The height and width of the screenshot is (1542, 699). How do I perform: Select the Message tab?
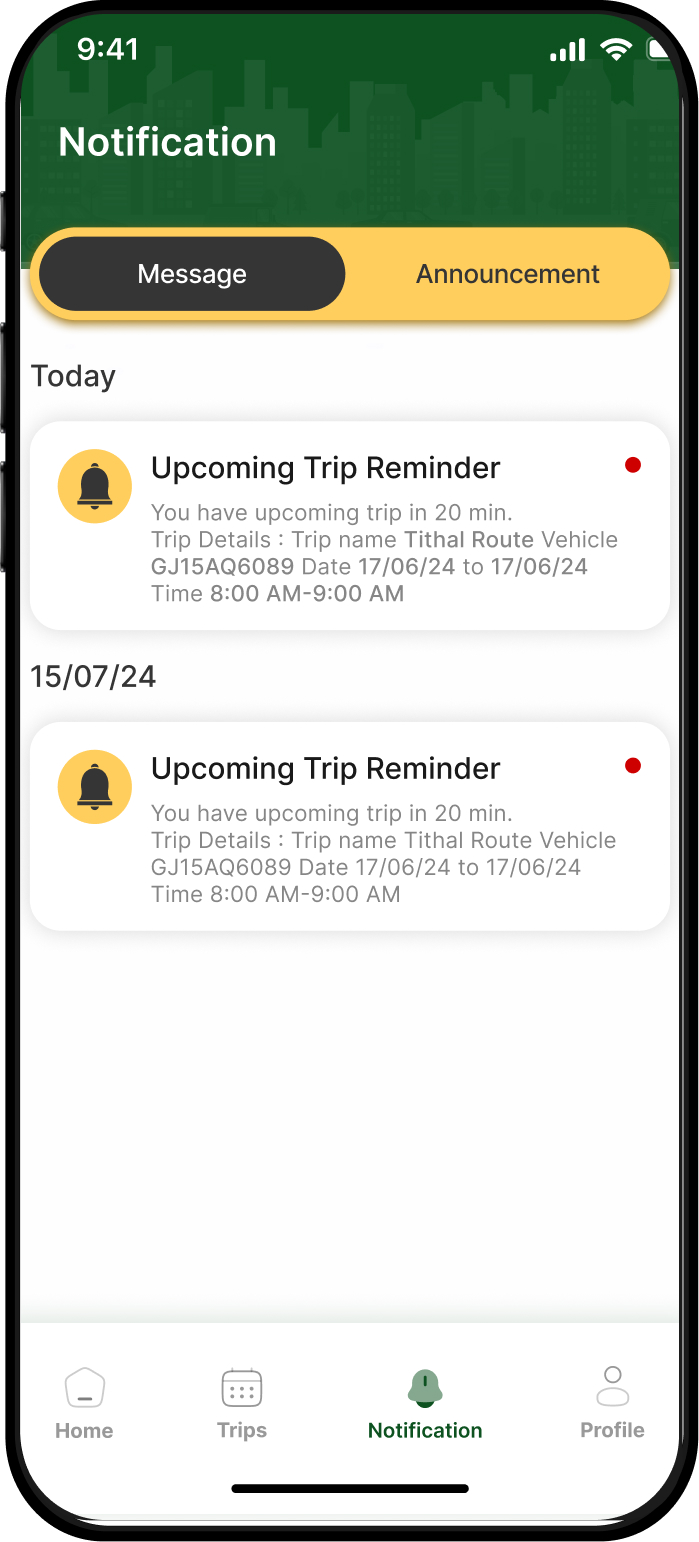[192, 274]
